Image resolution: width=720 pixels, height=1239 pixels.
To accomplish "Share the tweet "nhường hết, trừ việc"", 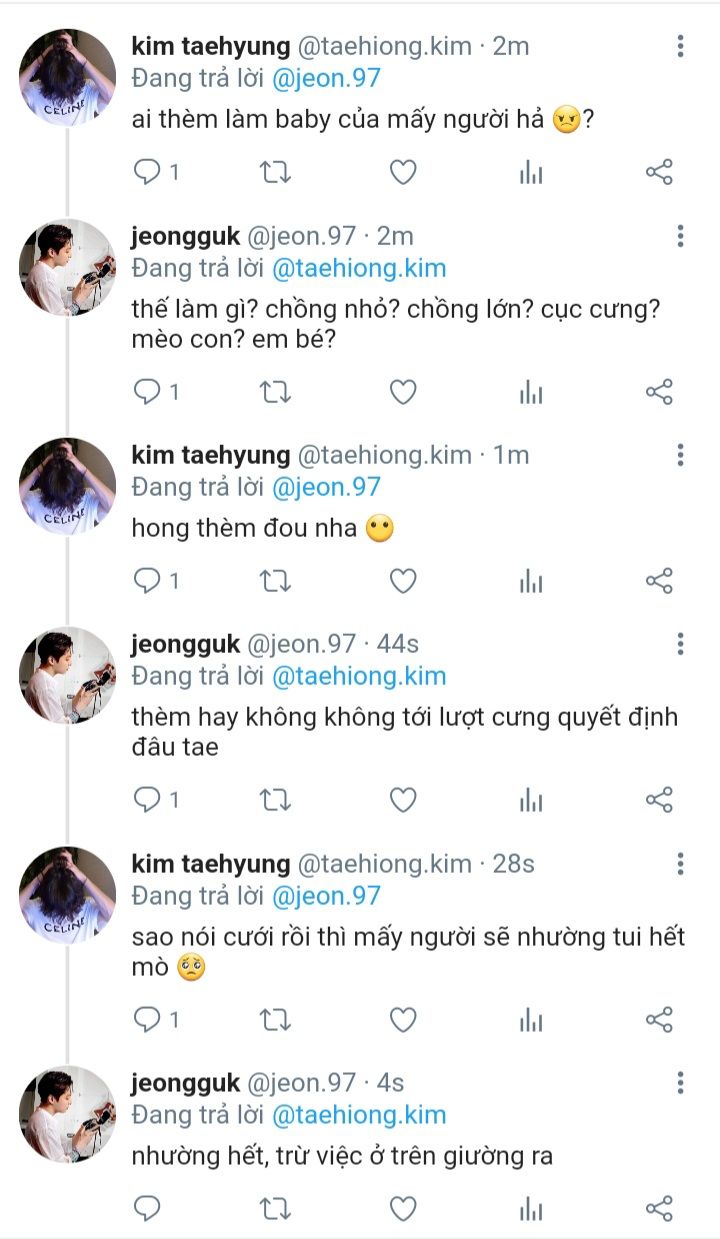I will pyautogui.click(x=659, y=1208).
